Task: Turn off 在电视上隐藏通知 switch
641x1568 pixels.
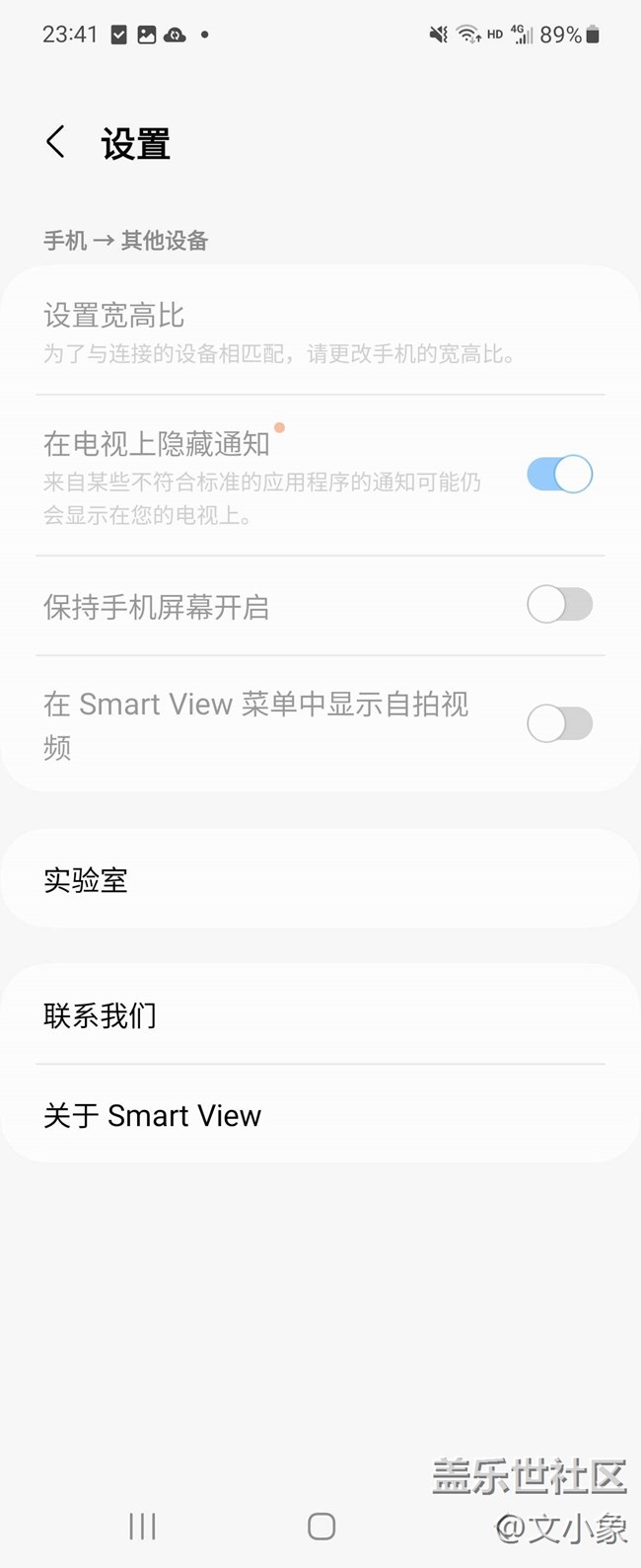Action: (x=559, y=475)
